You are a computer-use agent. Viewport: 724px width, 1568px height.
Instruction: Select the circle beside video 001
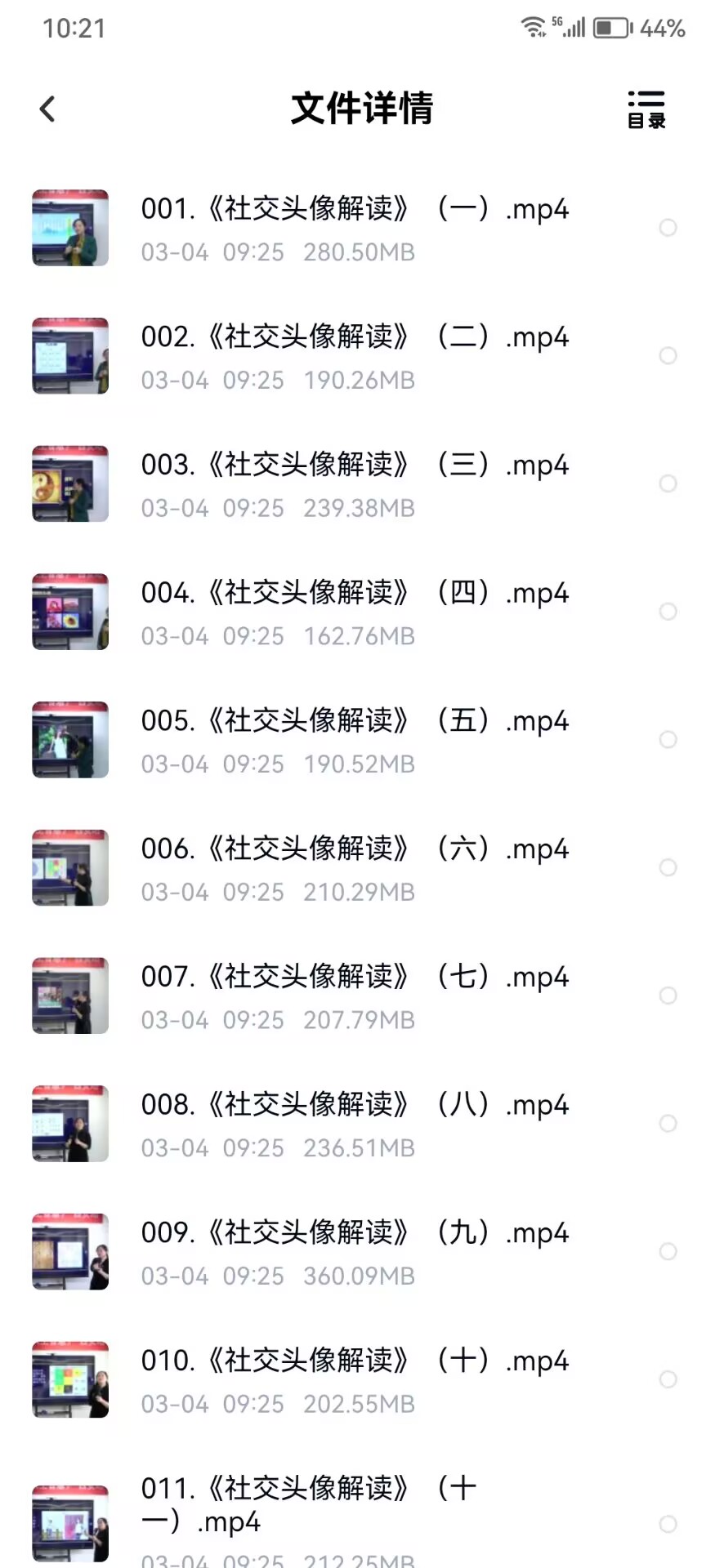(x=668, y=229)
